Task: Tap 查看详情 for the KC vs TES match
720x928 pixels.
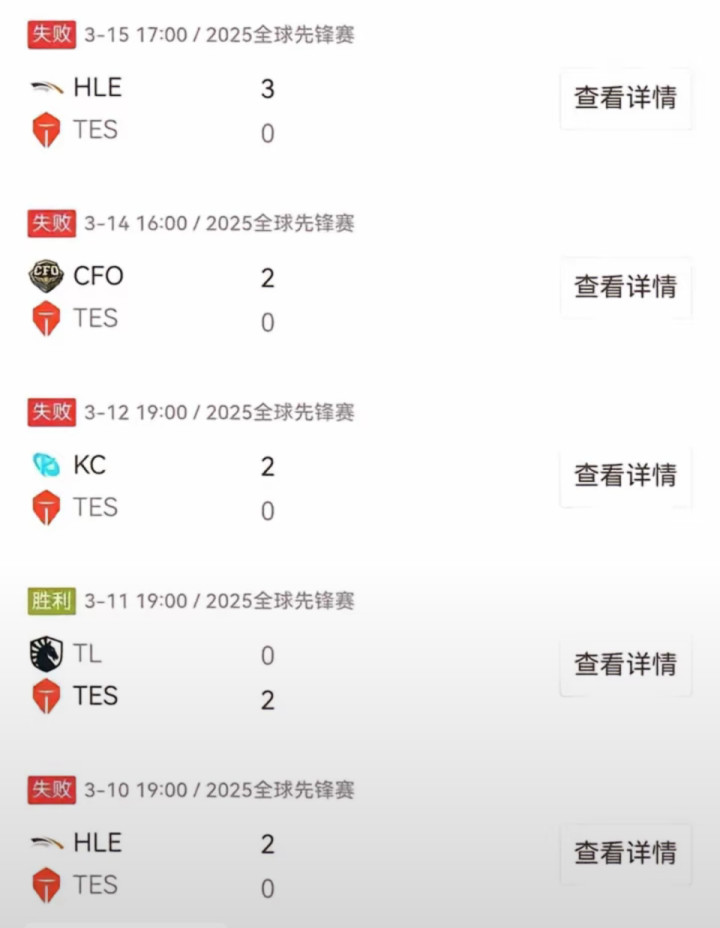Action: tap(625, 475)
